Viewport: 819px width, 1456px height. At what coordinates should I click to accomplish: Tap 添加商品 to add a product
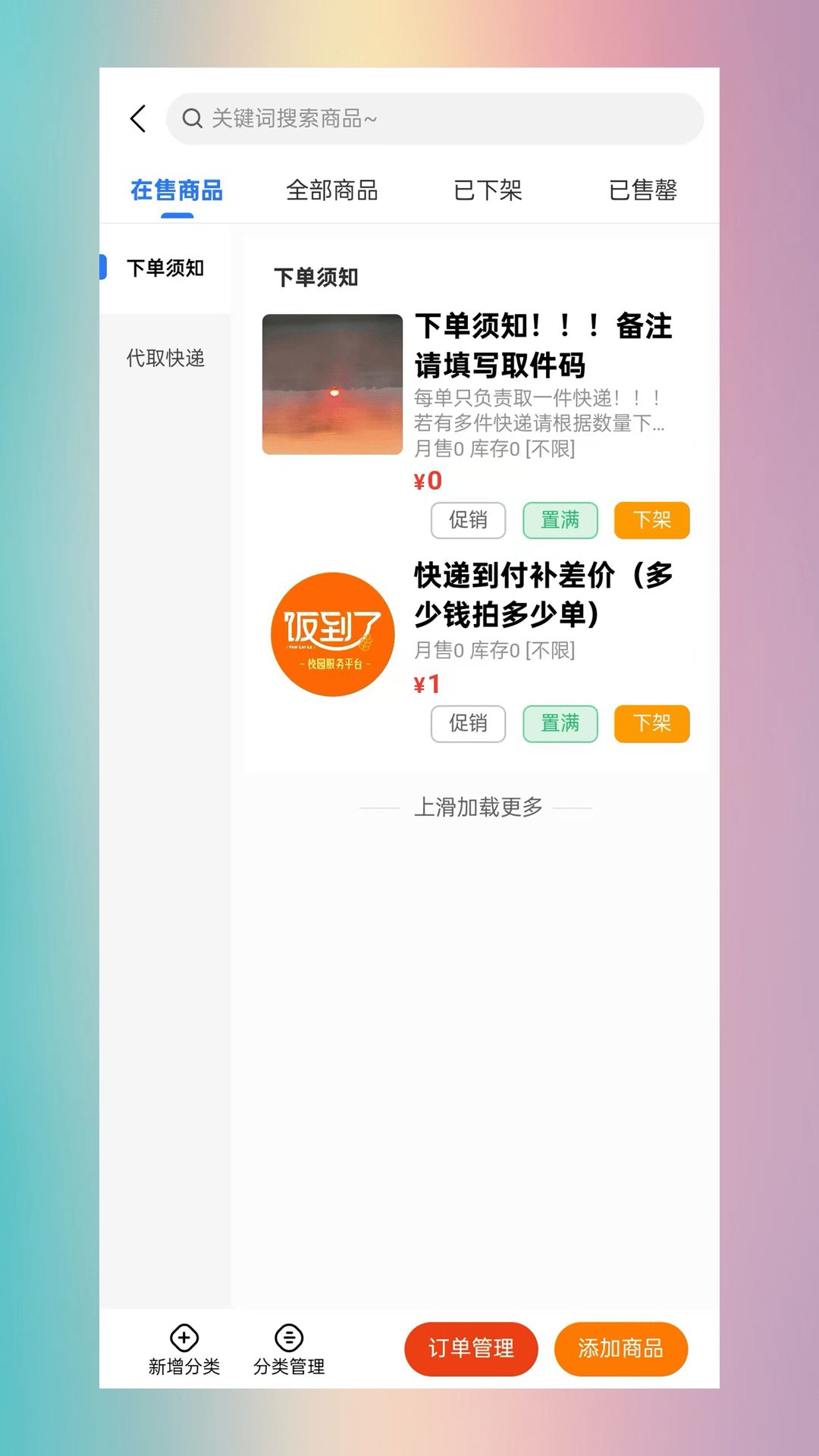(x=620, y=1348)
